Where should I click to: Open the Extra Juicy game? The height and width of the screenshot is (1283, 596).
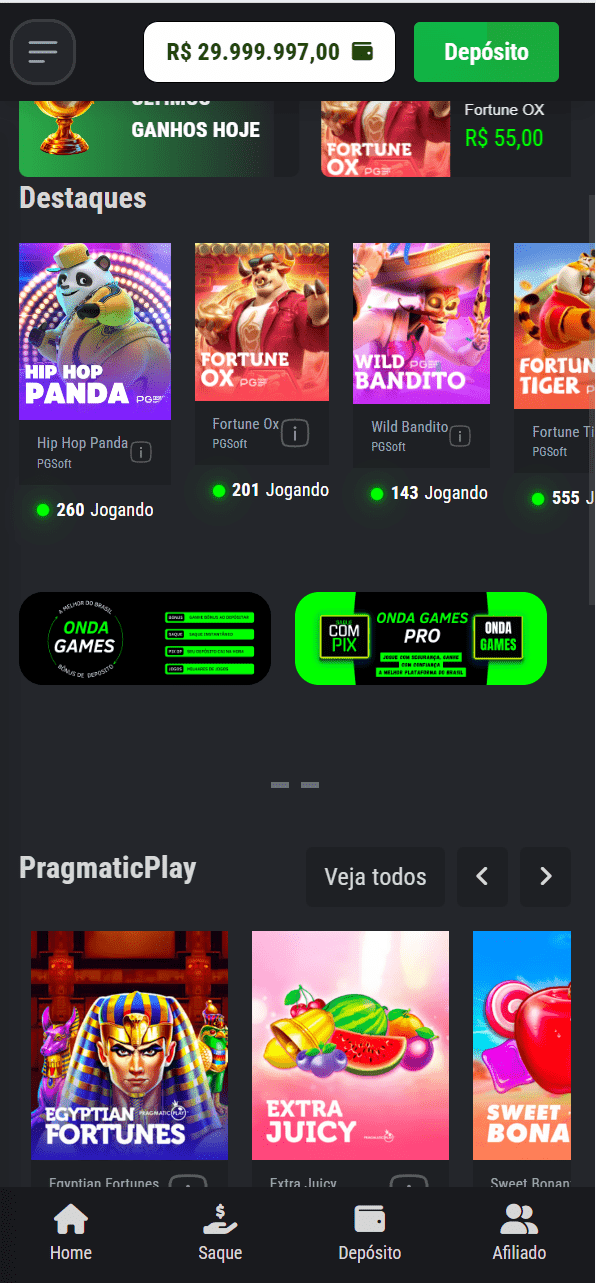tap(350, 1045)
